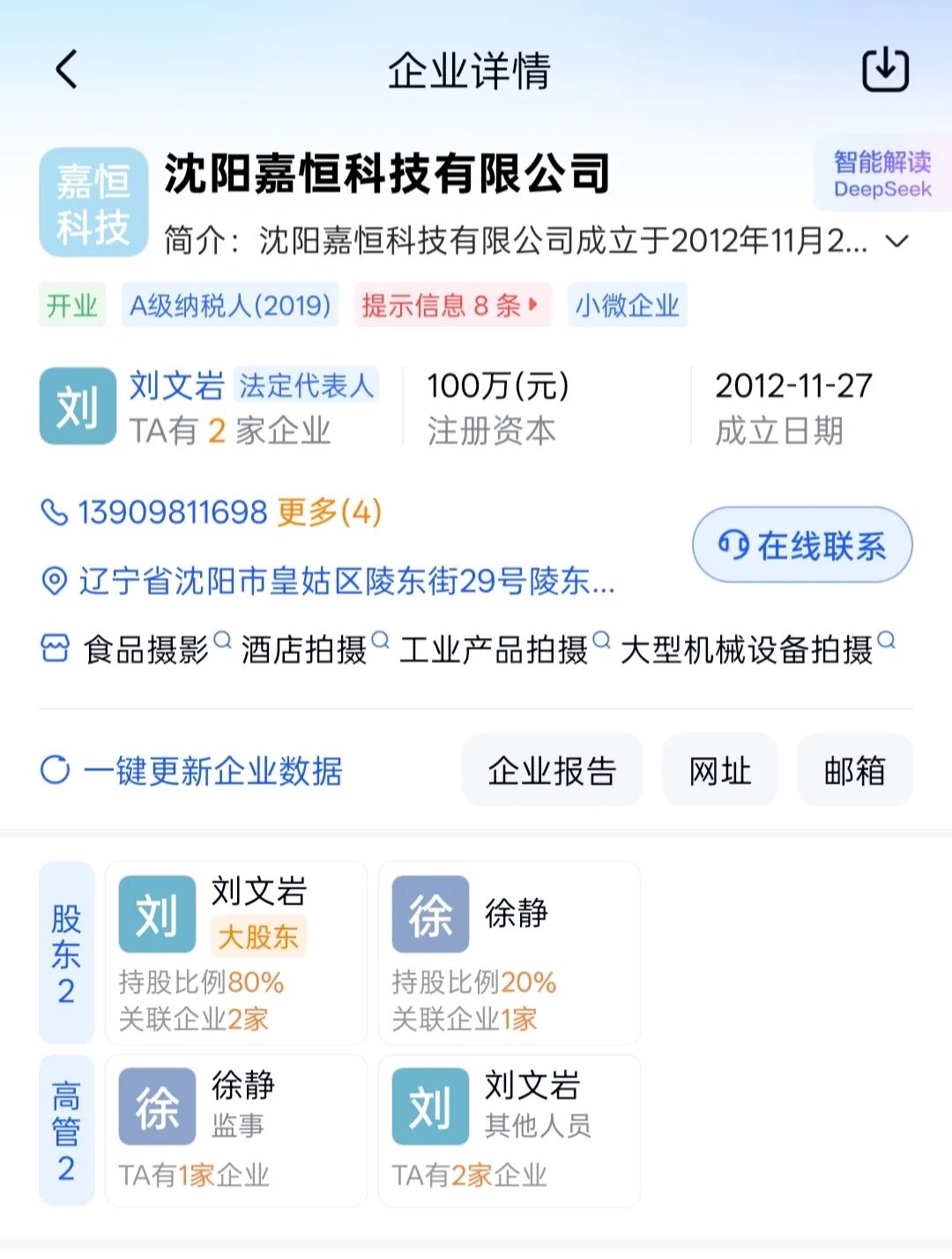Go back from the company details page

(67, 70)
